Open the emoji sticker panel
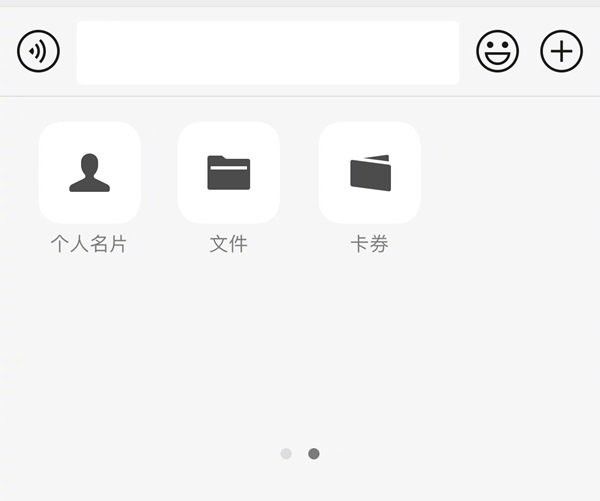The height and width of the screenshot is (501, 600). pos(497,52)
